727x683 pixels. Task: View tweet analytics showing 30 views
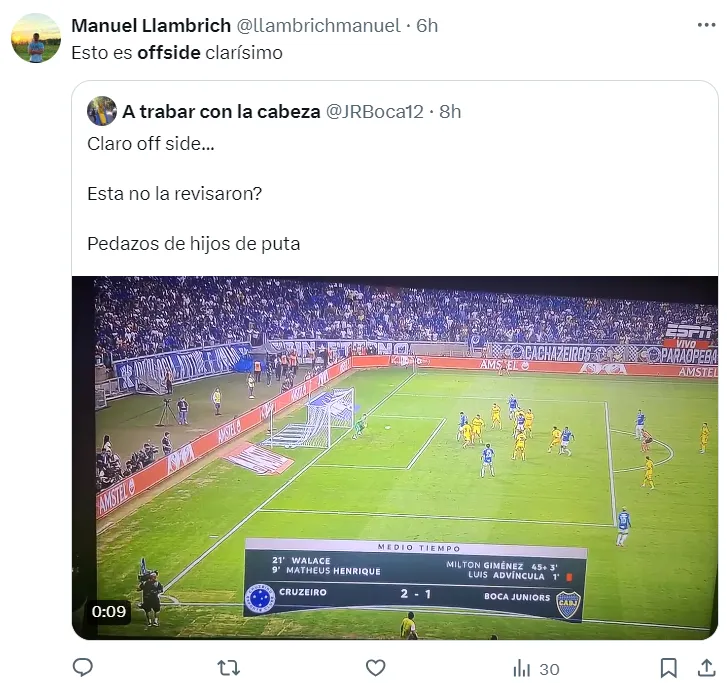tap(535, 669)
